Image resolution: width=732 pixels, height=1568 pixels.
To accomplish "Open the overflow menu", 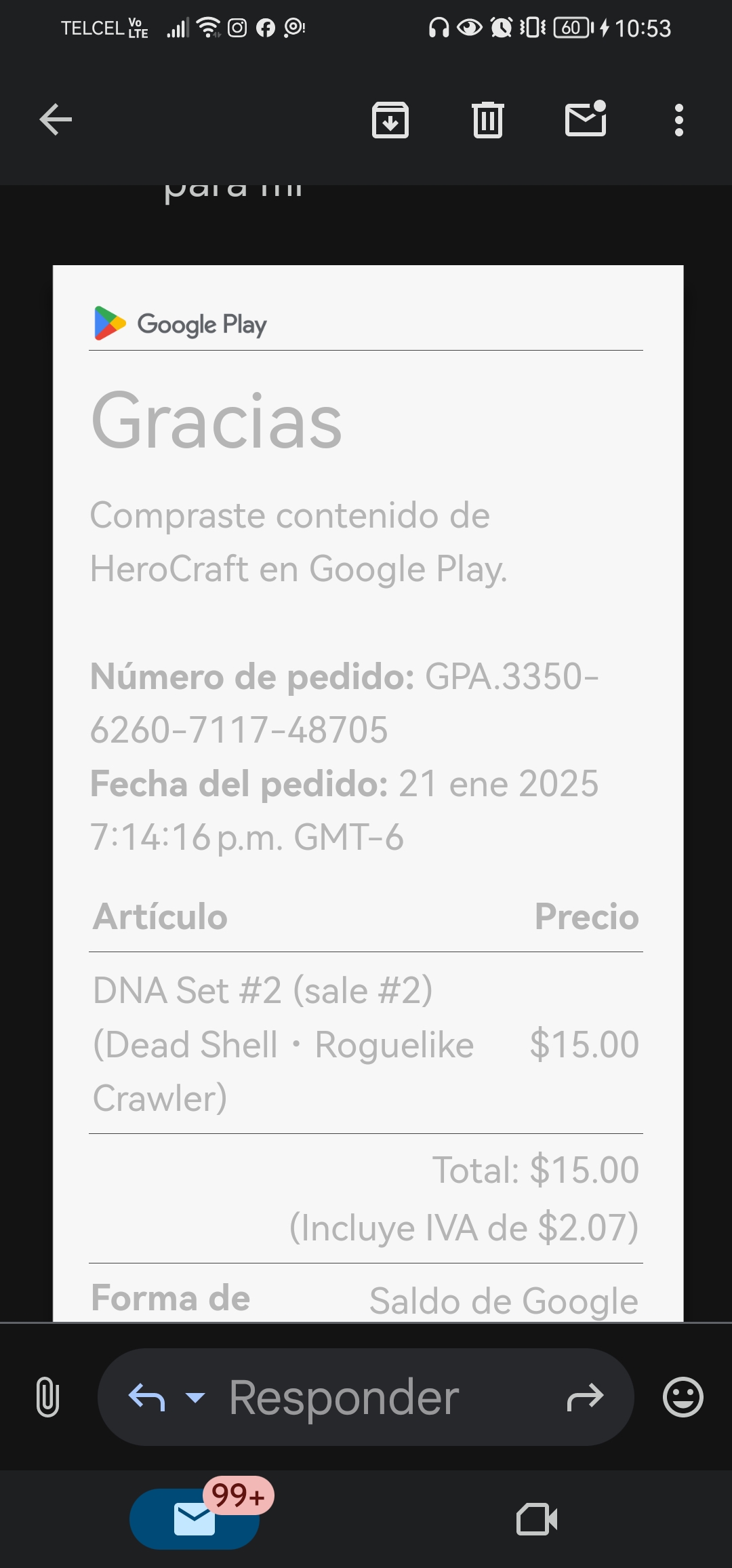I will (x=678, y=120).
